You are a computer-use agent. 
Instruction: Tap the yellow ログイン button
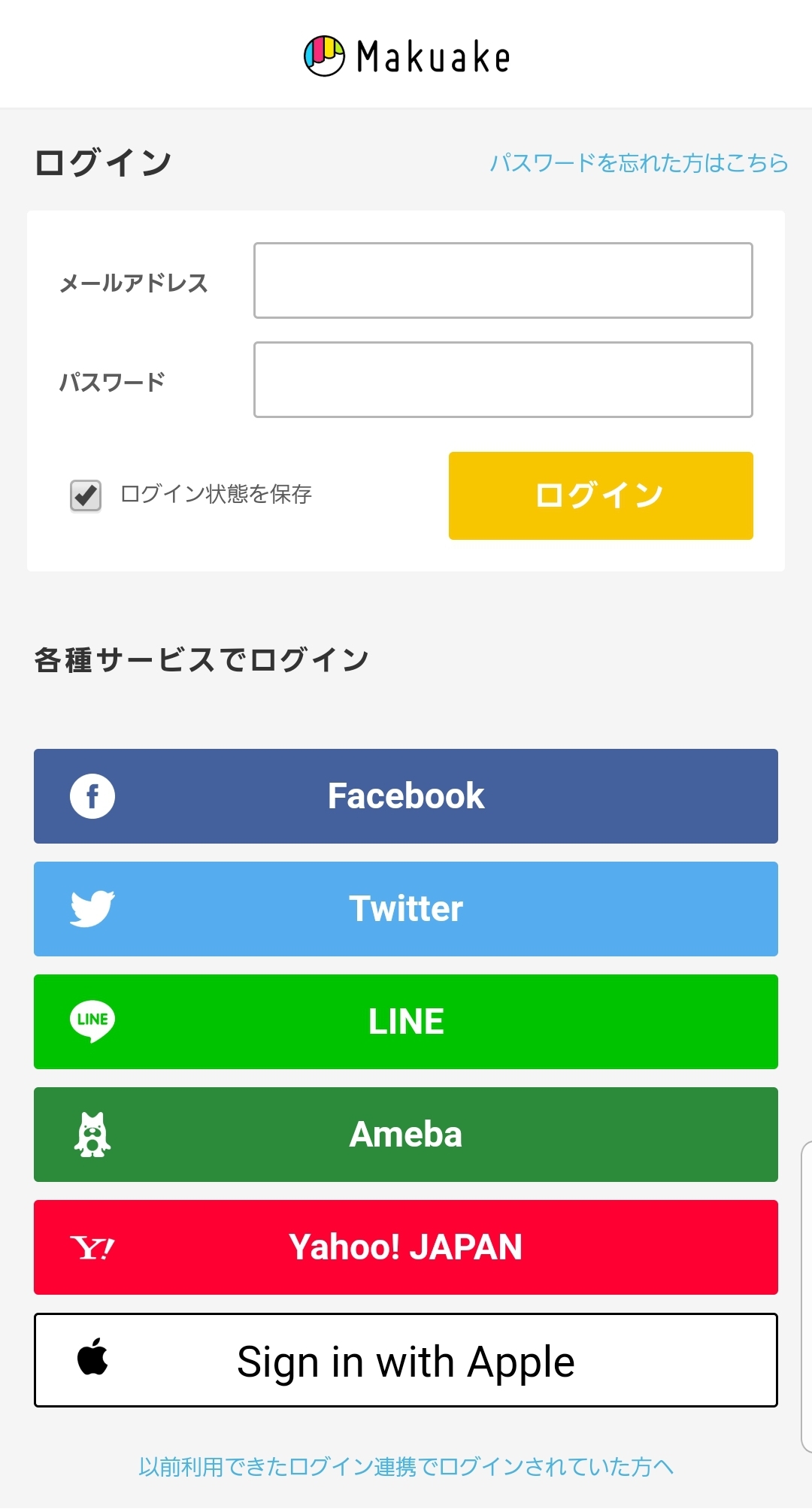coord(600,495)
